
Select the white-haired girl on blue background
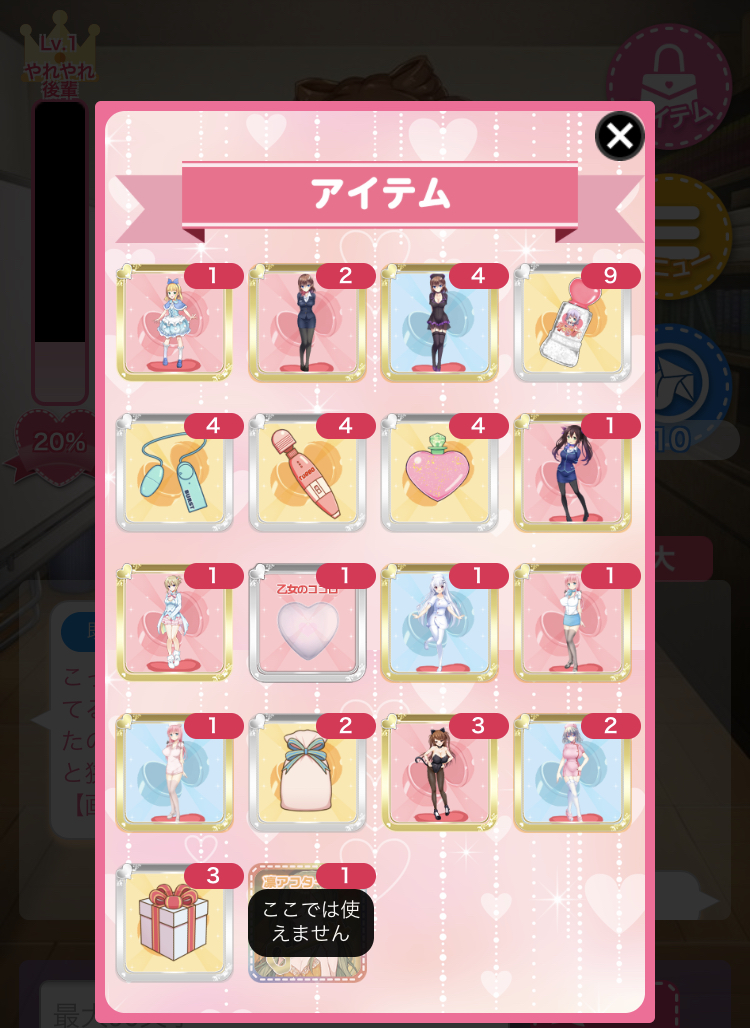[x=440, y=624]
